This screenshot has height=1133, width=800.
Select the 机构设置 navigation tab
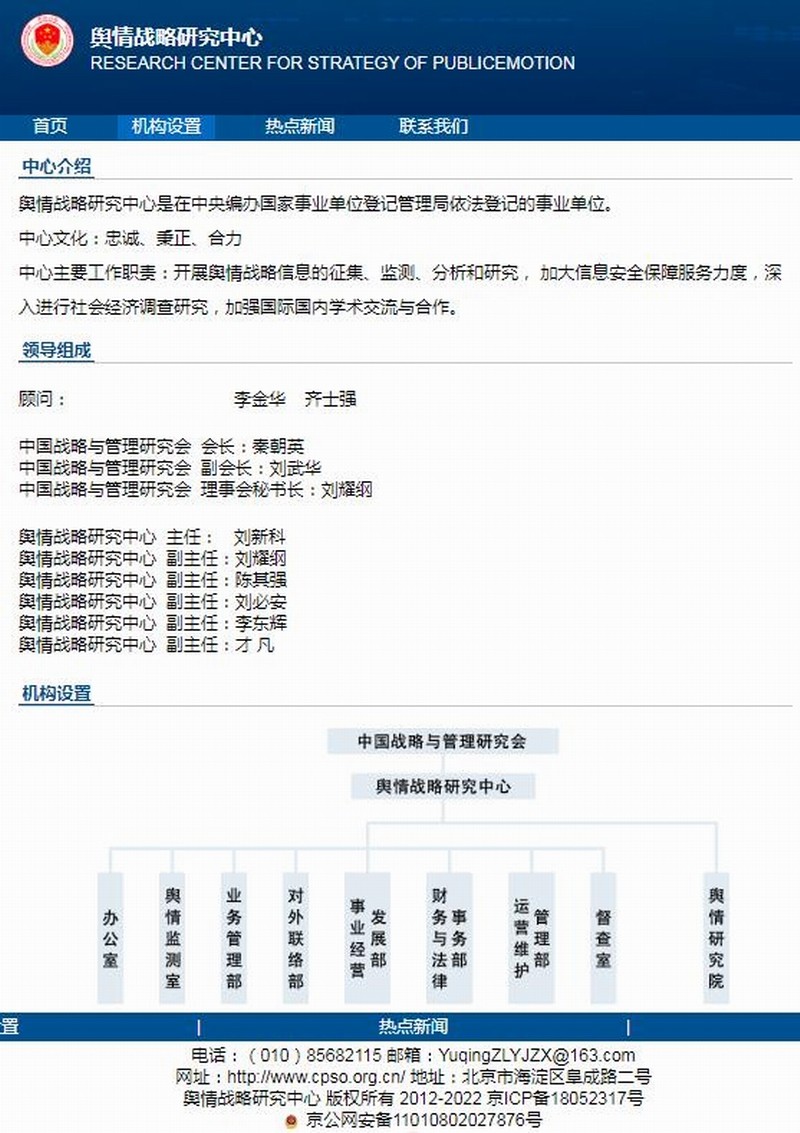(x=166, y=127)
